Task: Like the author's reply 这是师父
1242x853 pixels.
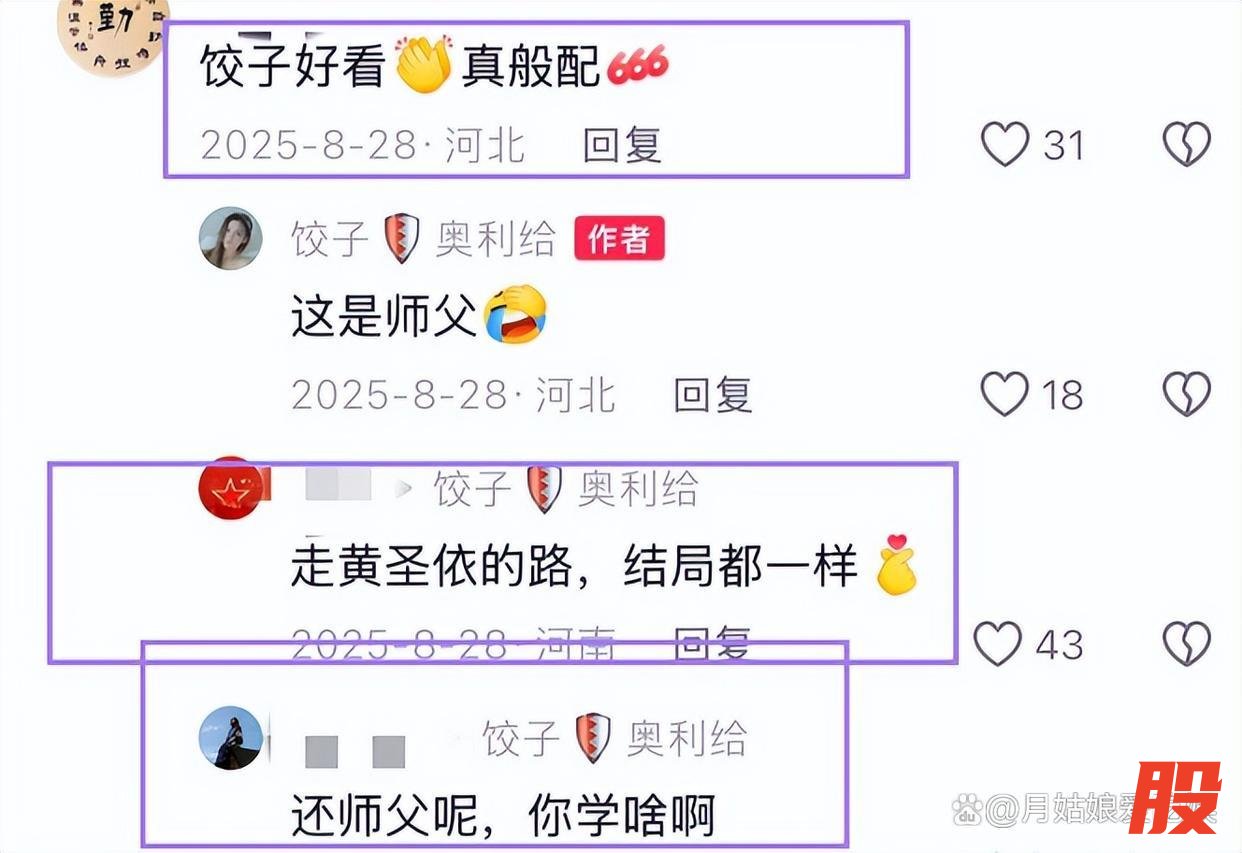Action: pos(1004,394)
